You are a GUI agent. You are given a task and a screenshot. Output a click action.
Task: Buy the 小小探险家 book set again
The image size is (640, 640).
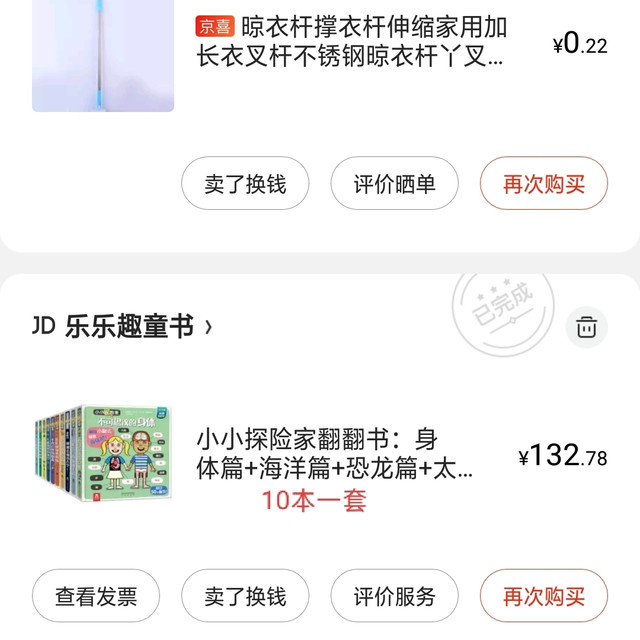coord(543,597)
